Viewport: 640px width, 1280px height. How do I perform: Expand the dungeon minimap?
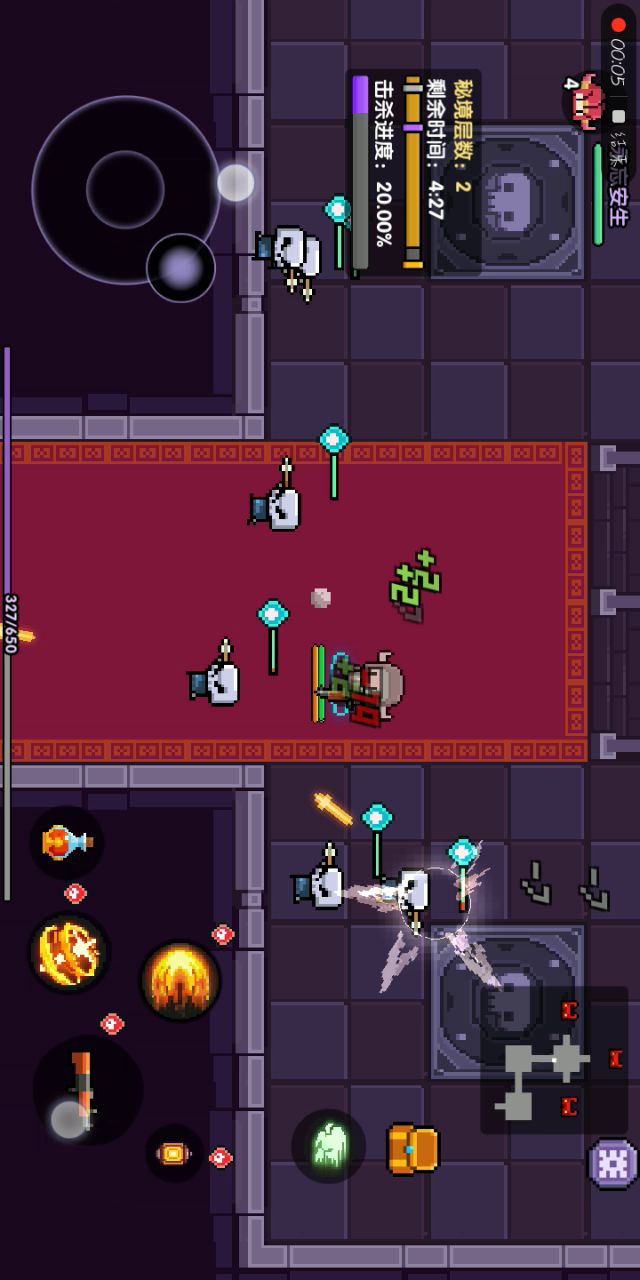(554, 1060)
